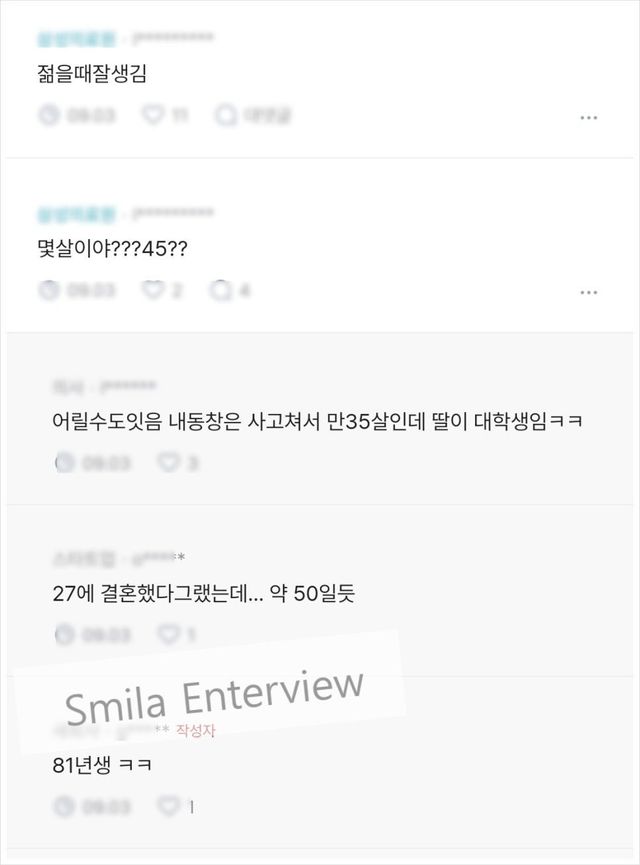
Task: Open the overflow menu for "젊을때잘생김"
Action: 588,118
